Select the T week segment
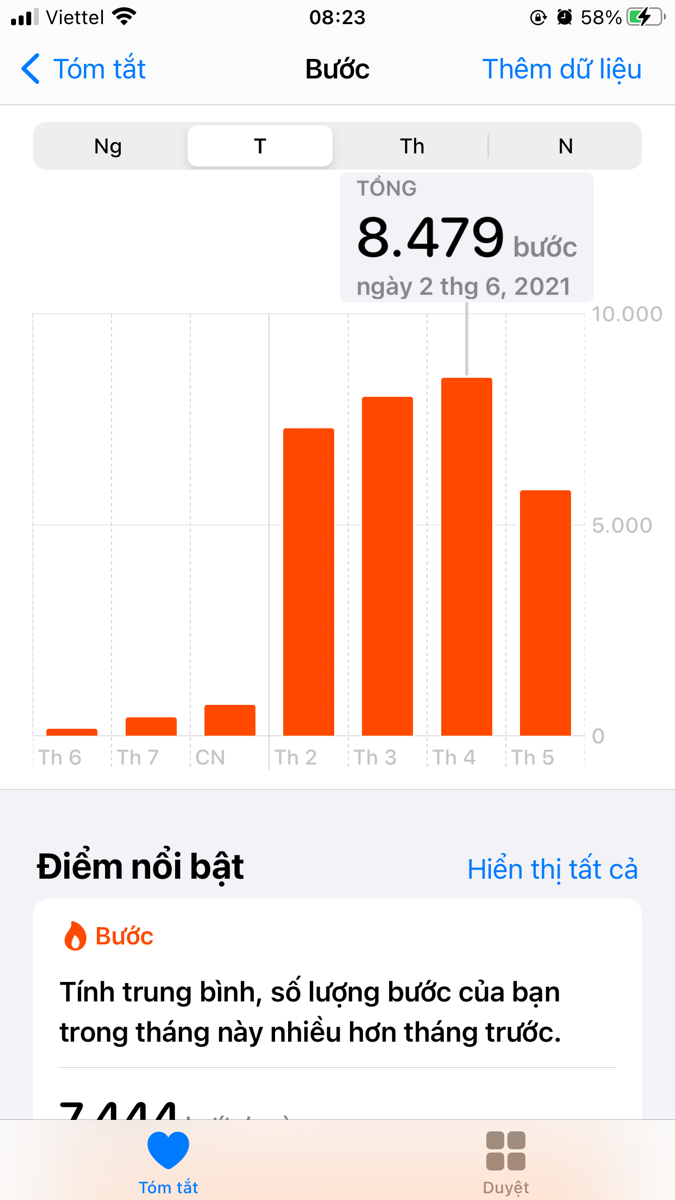Viewport: 675px width, 1200px height. pyautogui.click(x=260, y=146)
